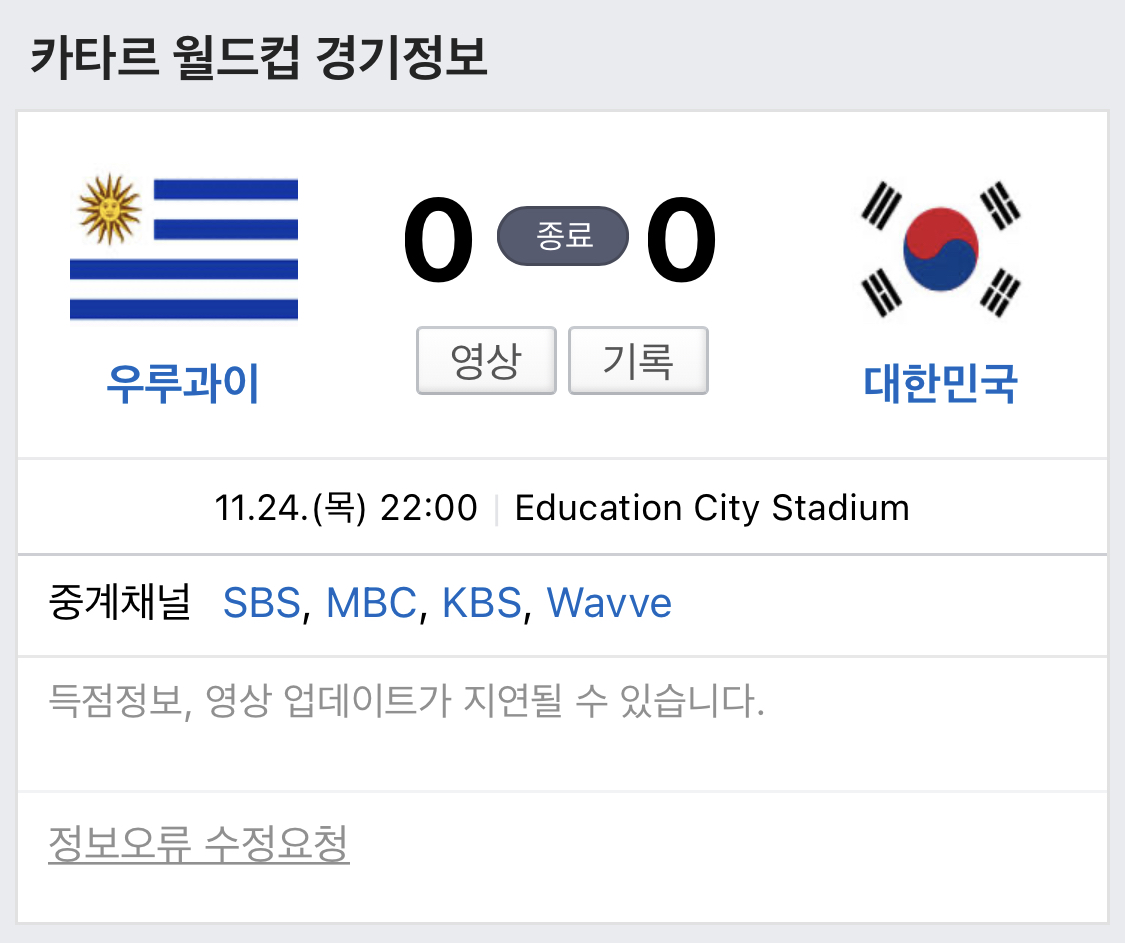This screenshot has width=1125, height=943.
Task: Select the MBC broadcast channel link
Action: coord(371,604)
